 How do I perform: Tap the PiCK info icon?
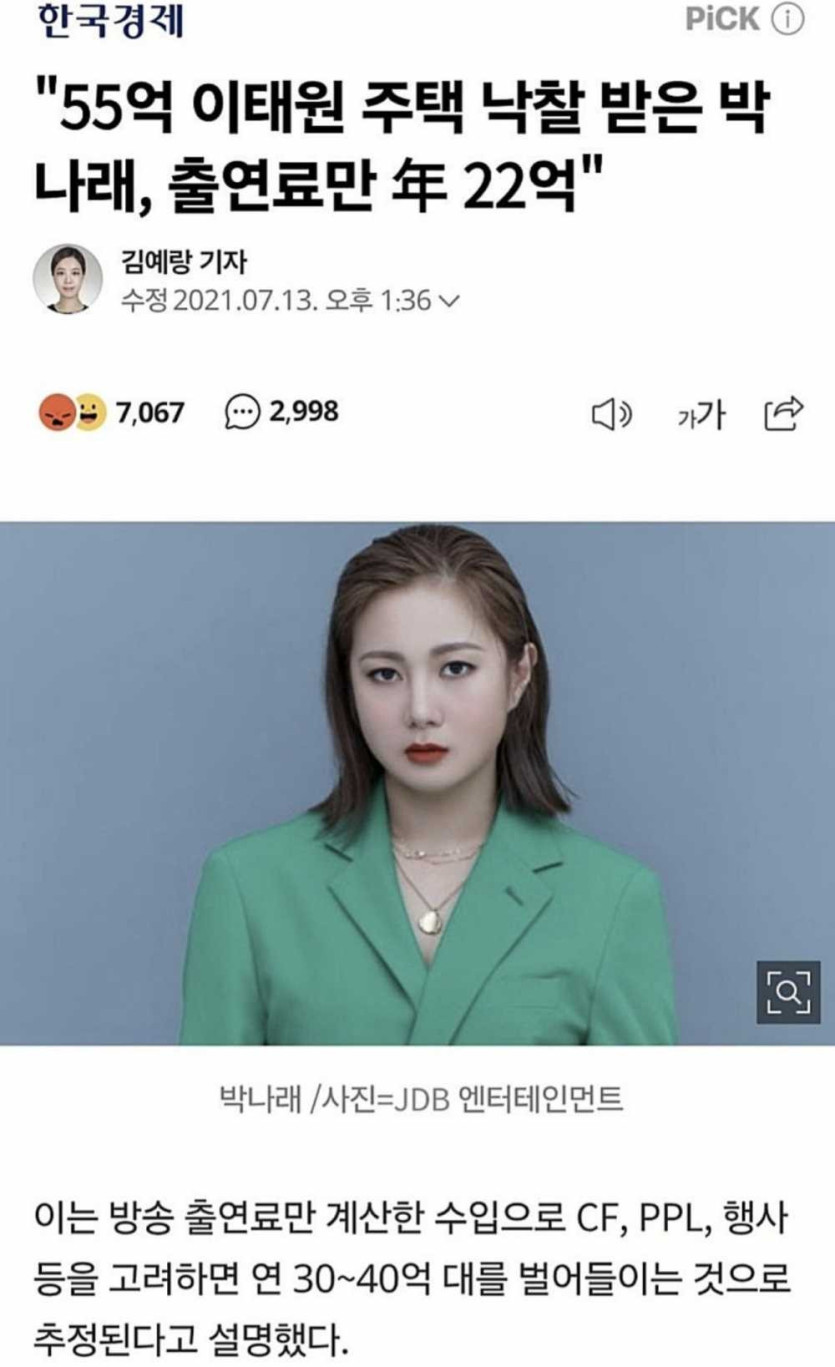point(788,20)
